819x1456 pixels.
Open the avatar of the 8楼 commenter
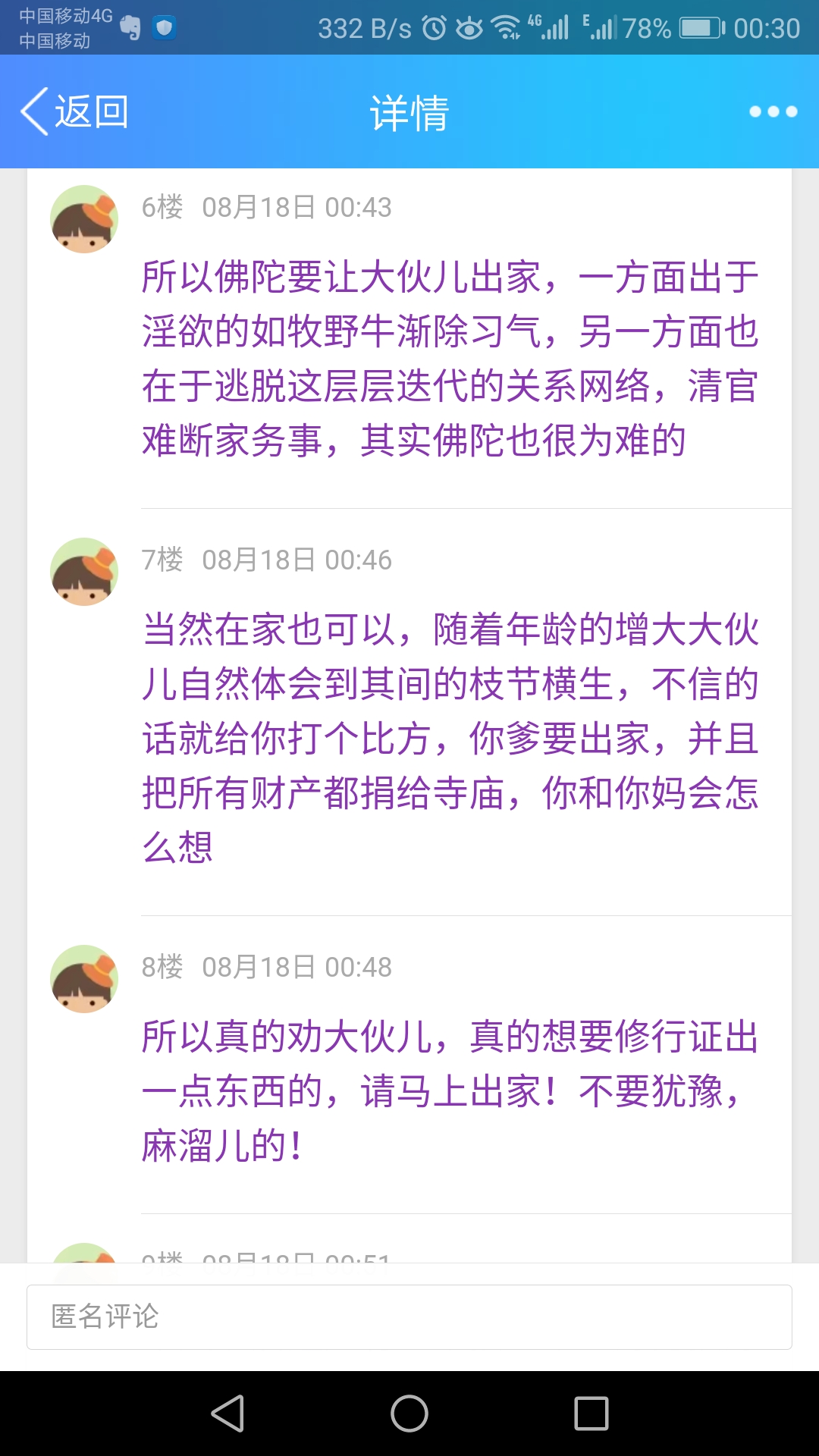(84, 979)
